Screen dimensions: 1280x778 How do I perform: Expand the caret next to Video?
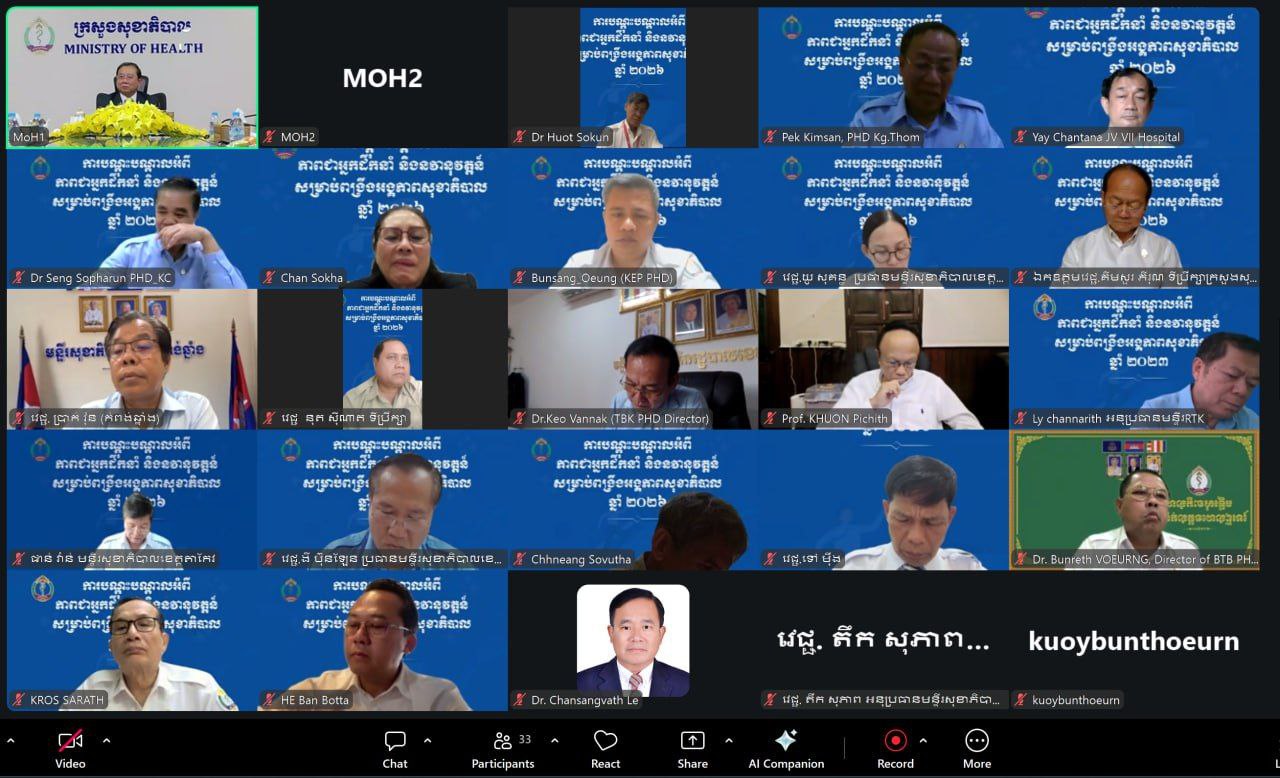tap(107, 741)
